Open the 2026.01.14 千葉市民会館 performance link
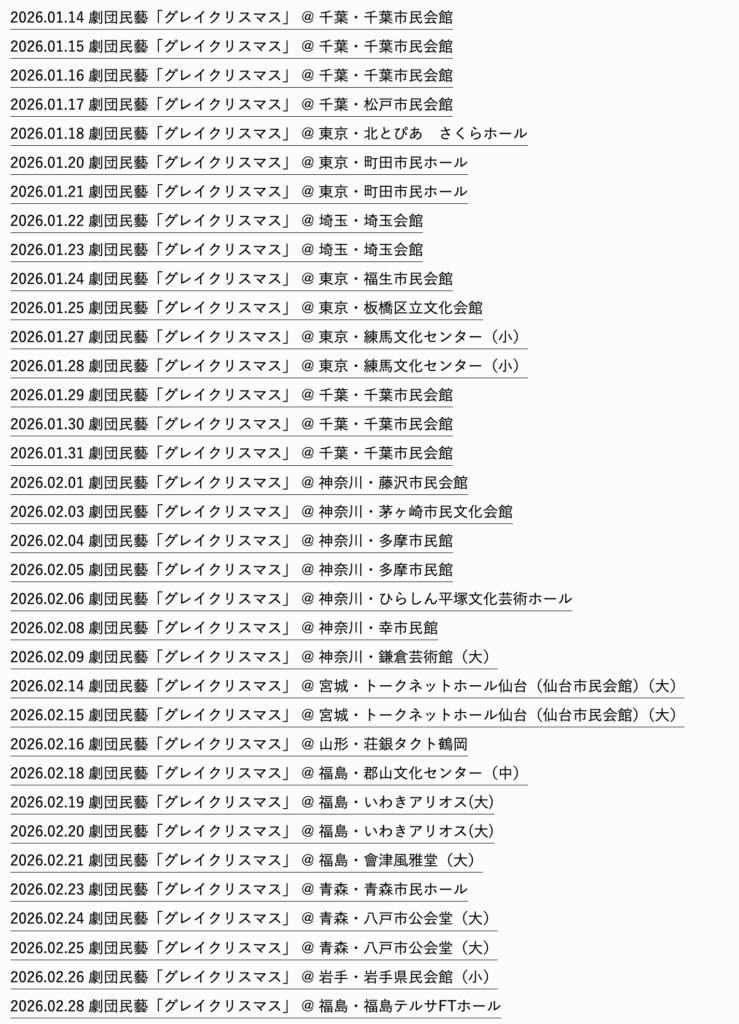The width and height of the screenshot is (739, 1024). 231,17
